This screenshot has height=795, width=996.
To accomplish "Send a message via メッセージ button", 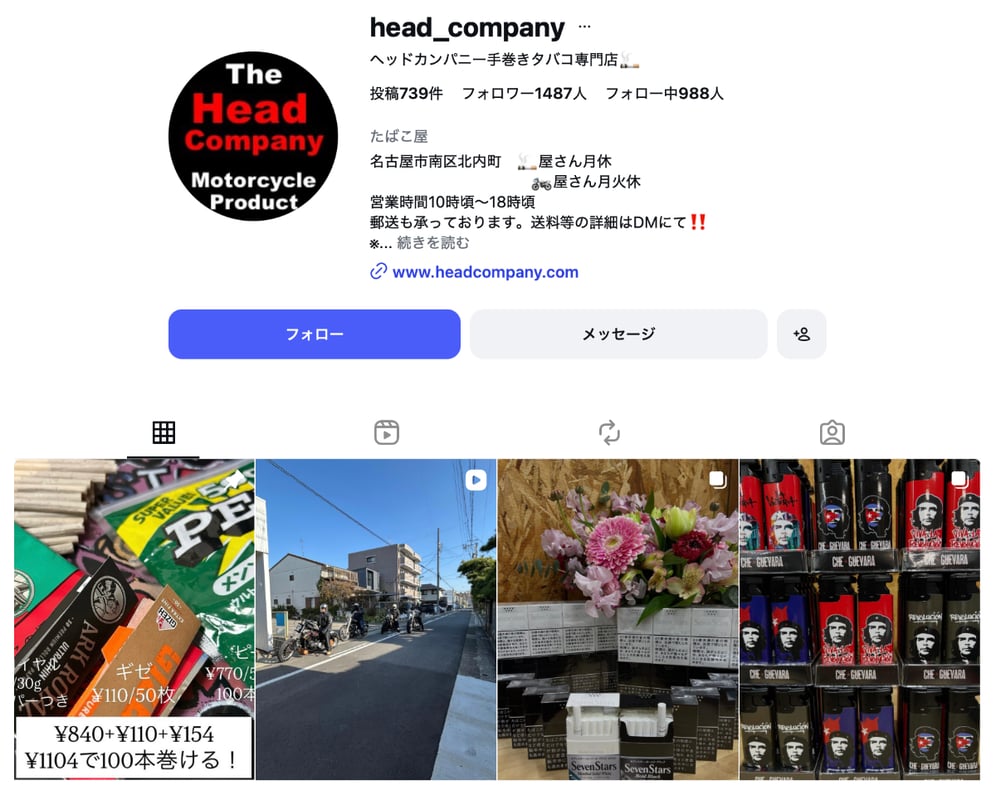I will pyautogui.click(x=618, y=334).
